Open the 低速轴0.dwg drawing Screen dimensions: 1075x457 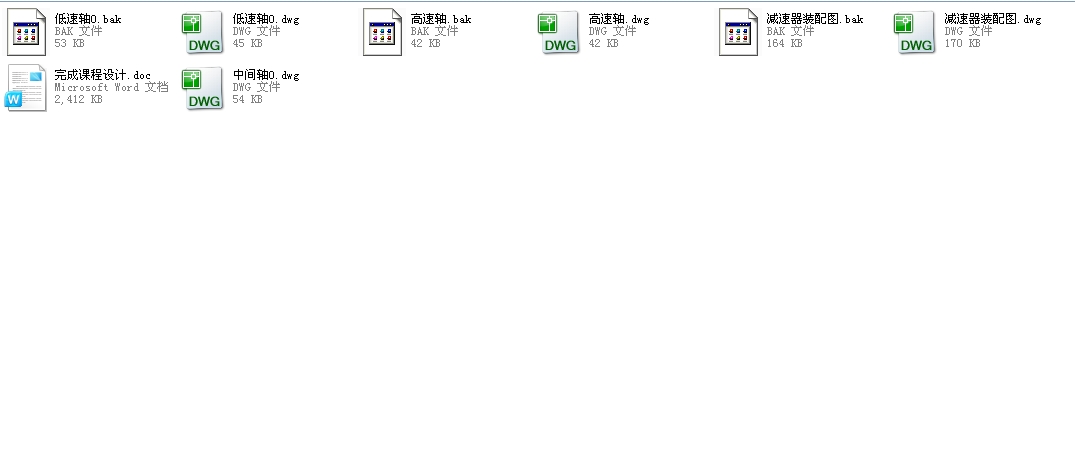click(204, 32)
